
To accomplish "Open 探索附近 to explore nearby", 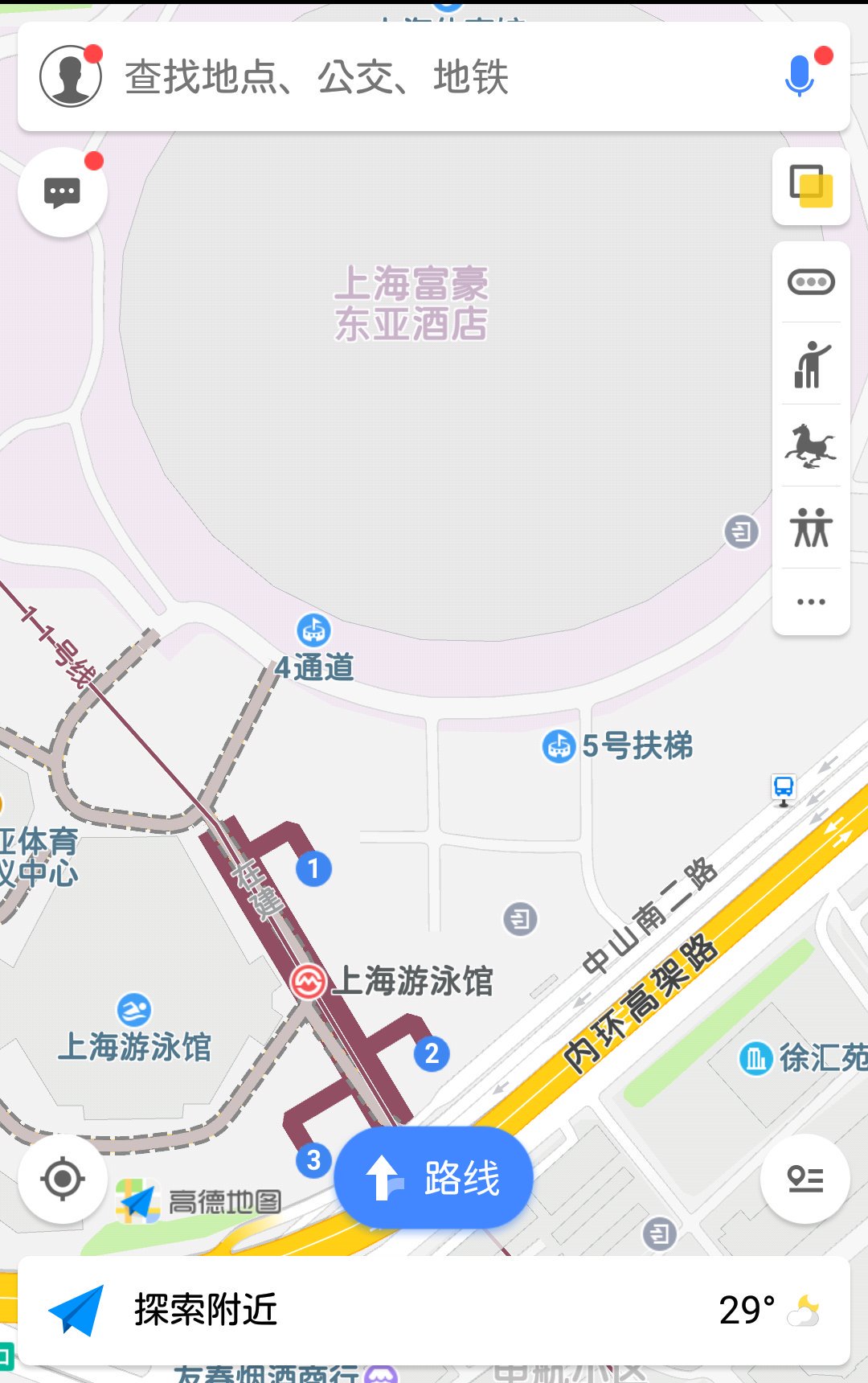I will pos(205,1310).
